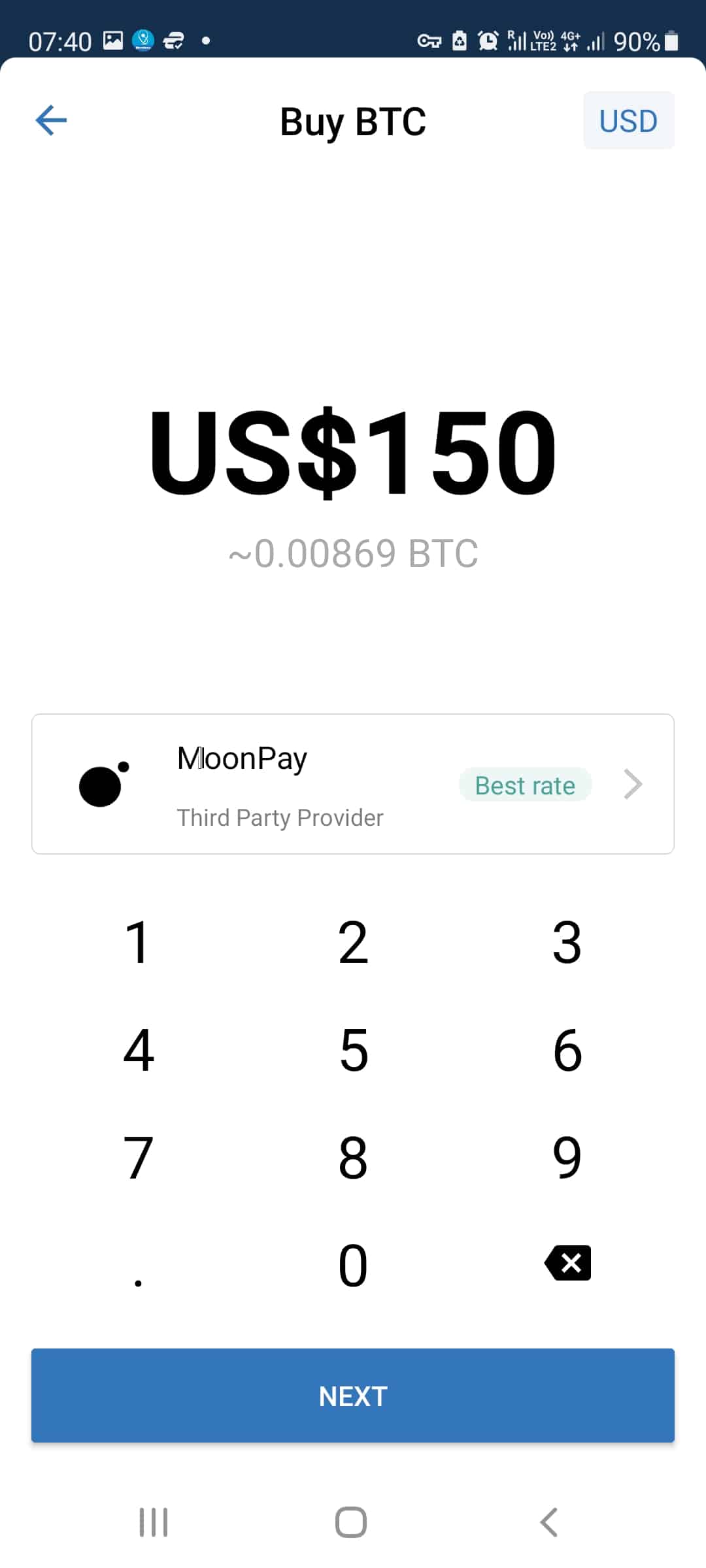Viewport: 706px width, 1568px height.
Task: Open the MoonPay provider selection
Action: 353,784
